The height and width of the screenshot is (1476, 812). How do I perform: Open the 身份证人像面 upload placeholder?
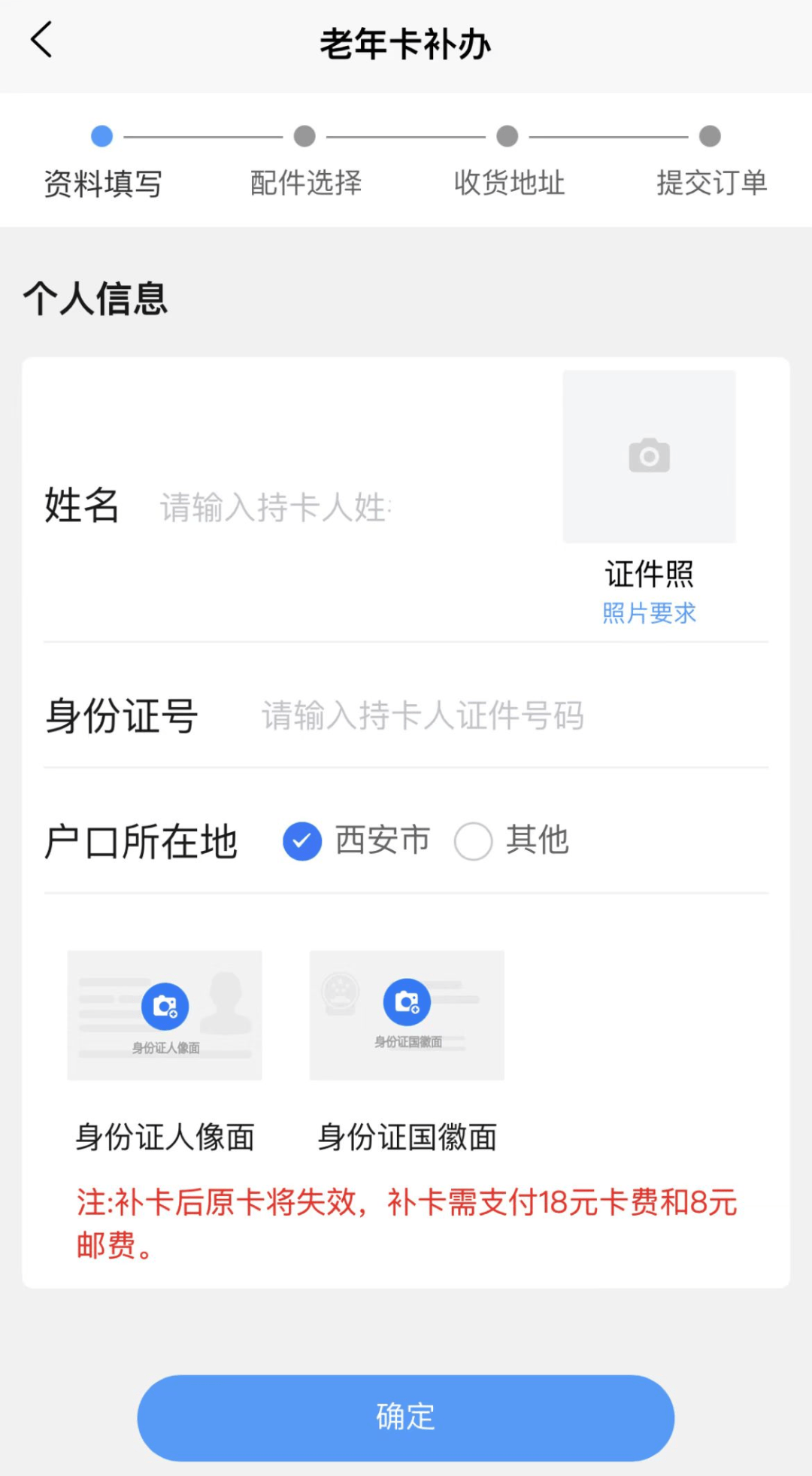(165, 1015)
